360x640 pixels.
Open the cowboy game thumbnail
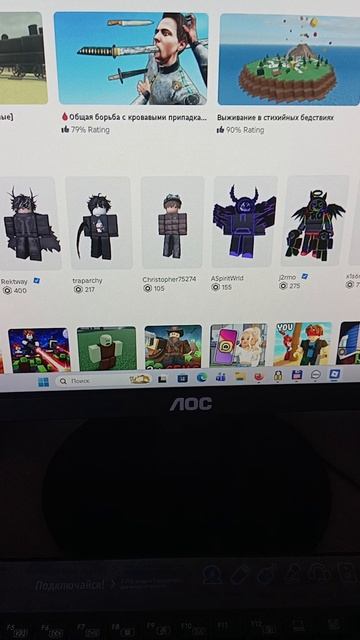(173, 347)
